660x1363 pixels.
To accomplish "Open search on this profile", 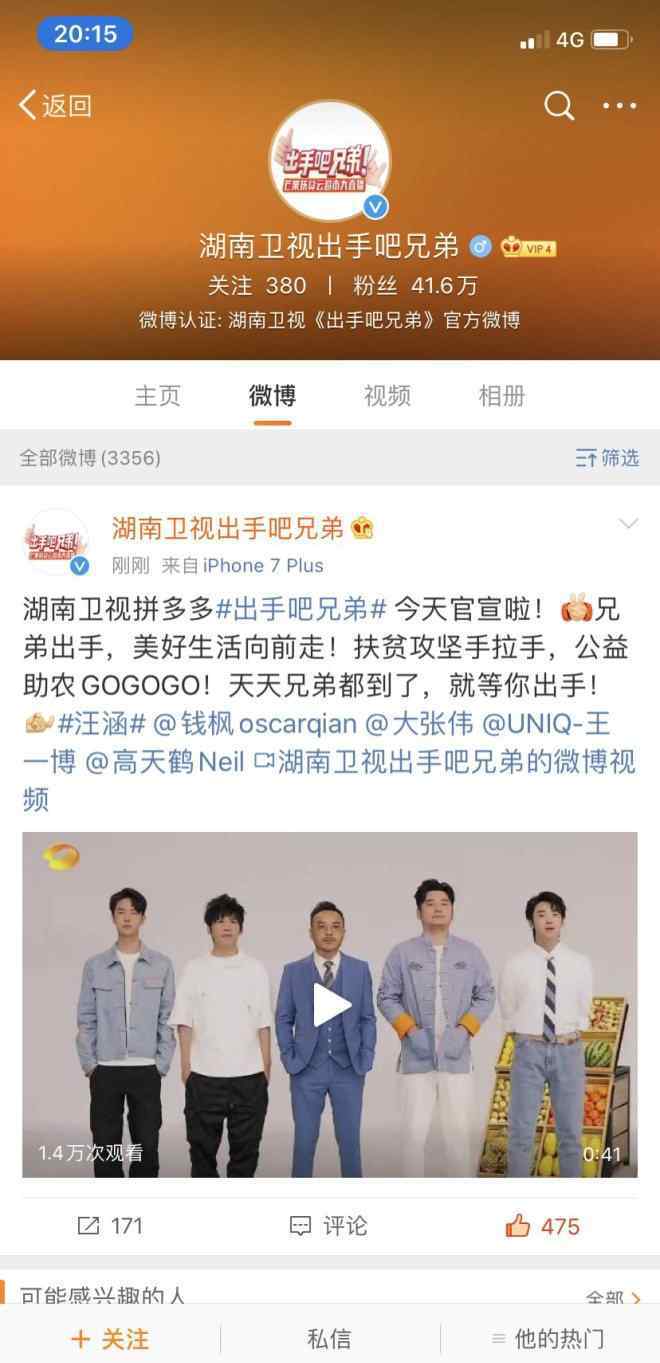I will pyautogui.click(x=559, y=105).
